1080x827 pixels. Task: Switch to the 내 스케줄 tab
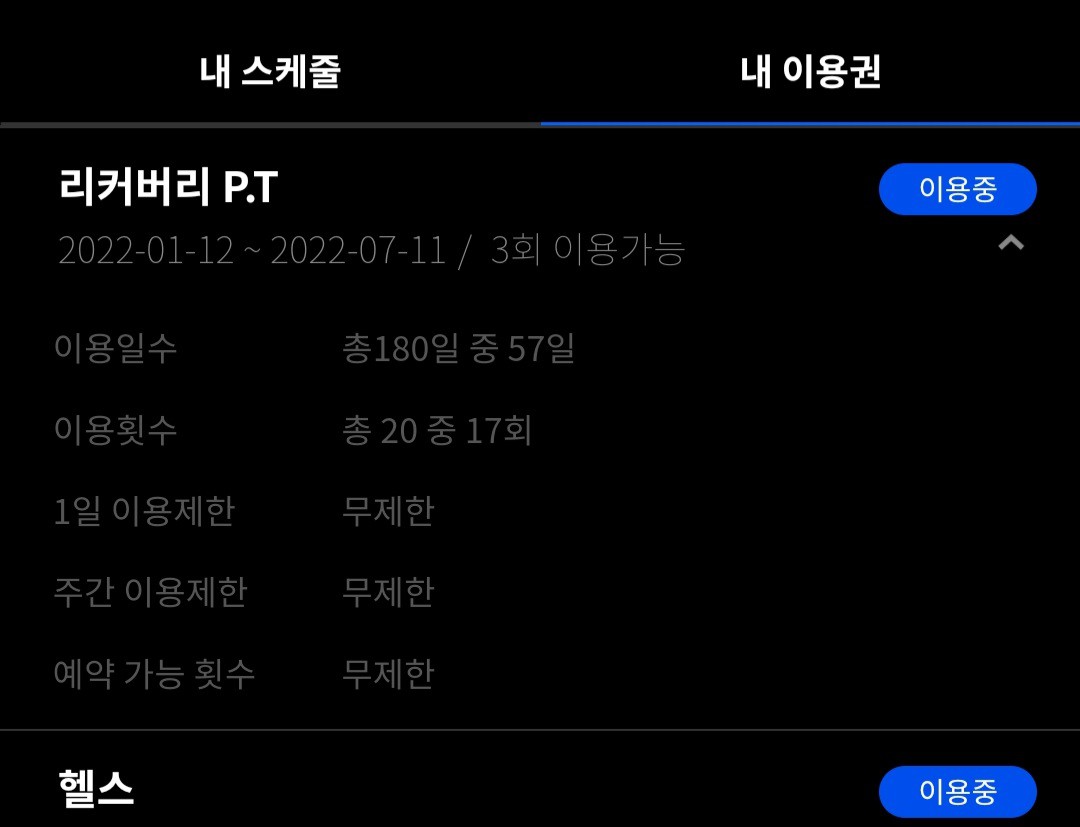pos(270,72)
